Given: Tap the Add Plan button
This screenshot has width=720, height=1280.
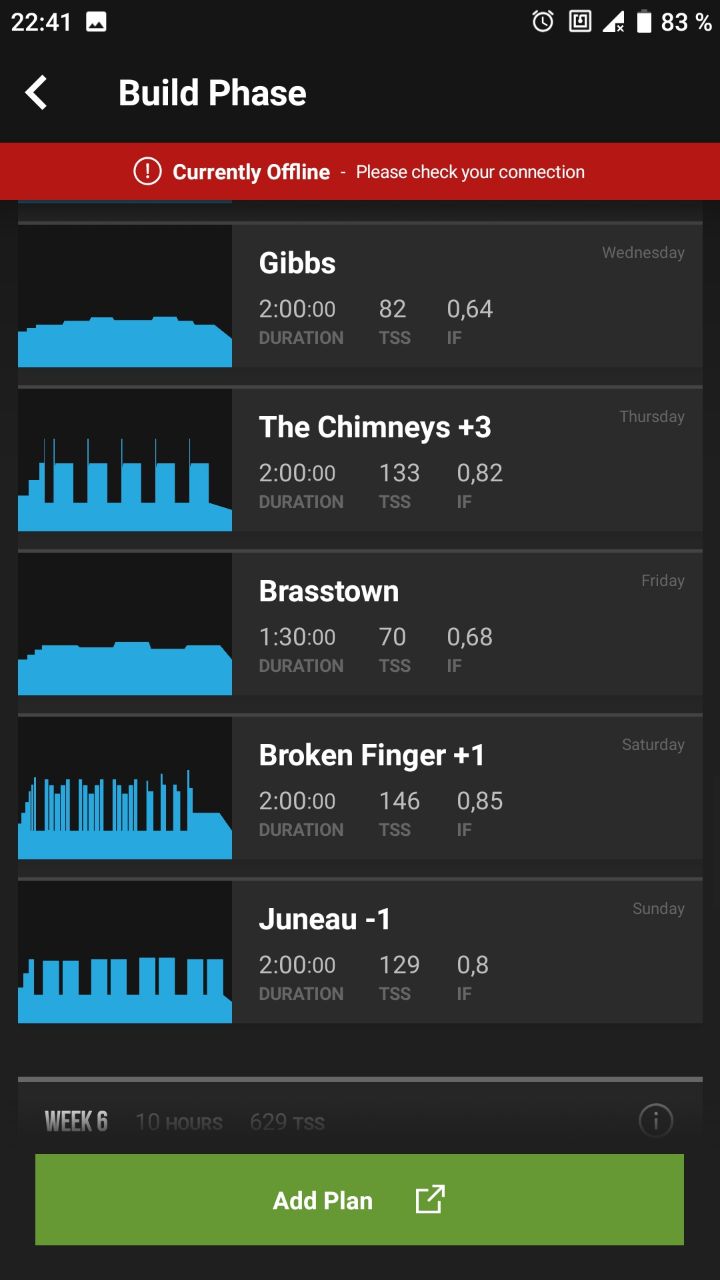Looking at the screenshot, I should (360, 1200).
